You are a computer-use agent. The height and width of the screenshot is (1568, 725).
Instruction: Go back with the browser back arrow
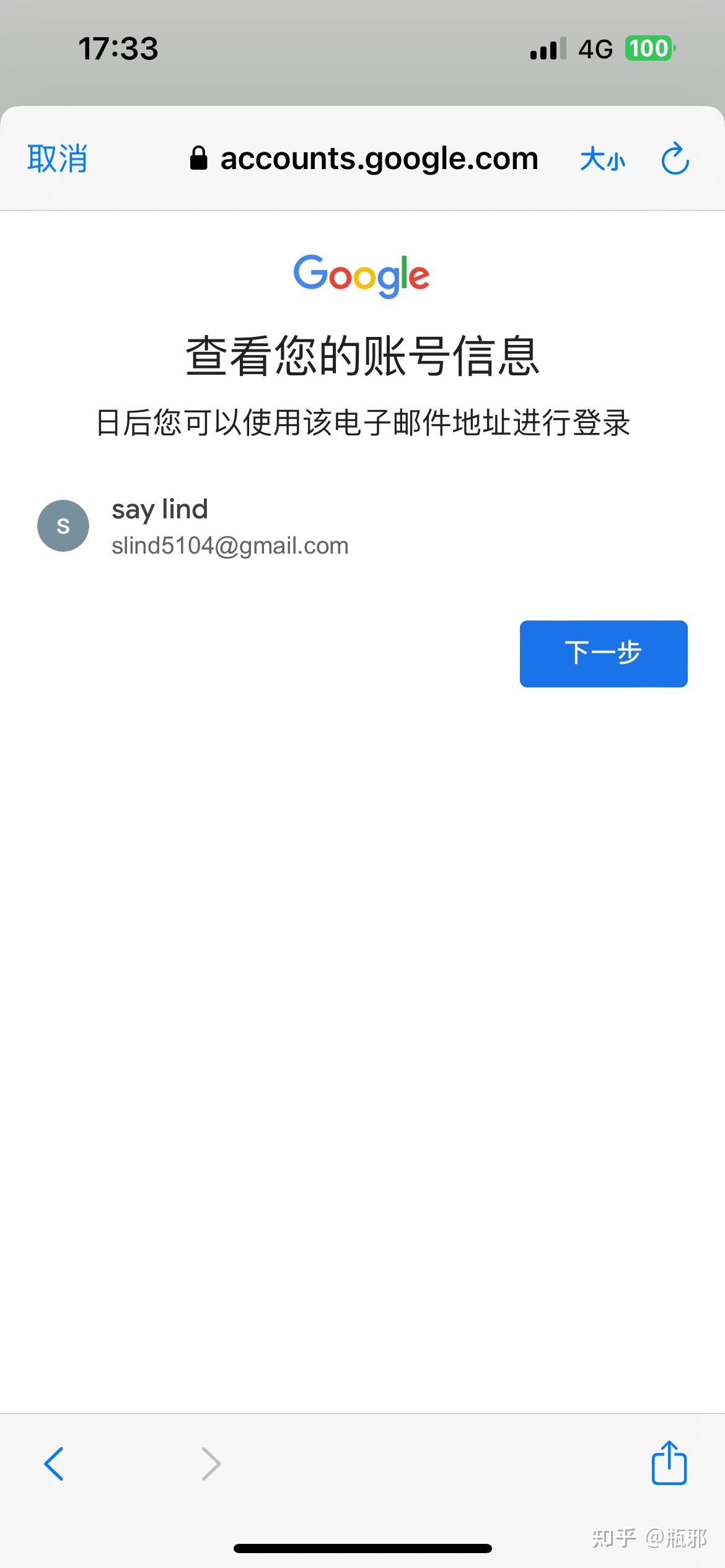[x=54, y=1464]
